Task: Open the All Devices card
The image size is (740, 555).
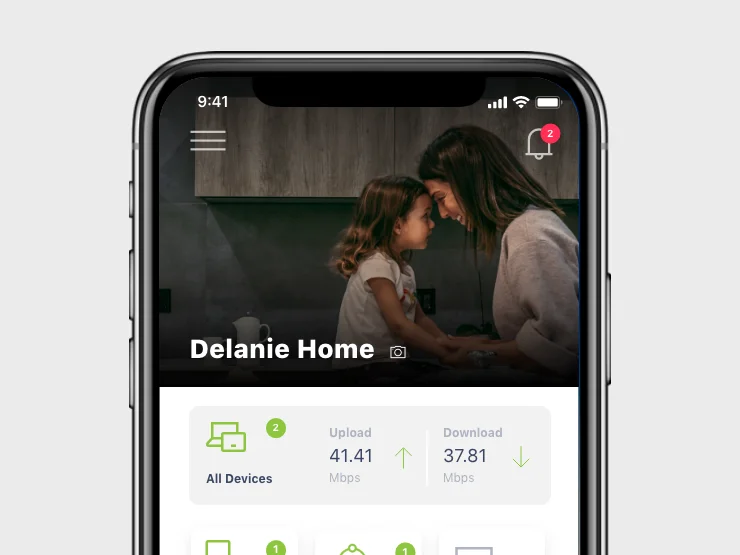Action: [x=239, y=454]
